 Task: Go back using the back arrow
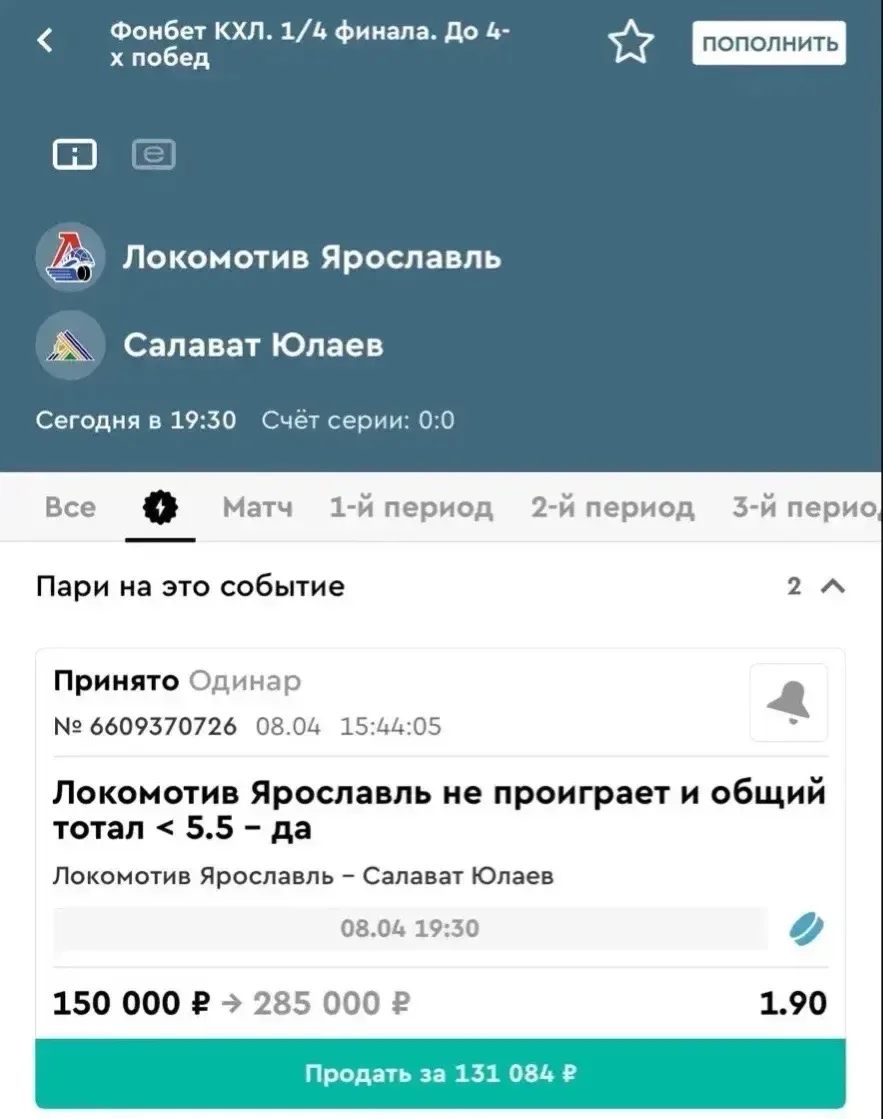point(45,41)
